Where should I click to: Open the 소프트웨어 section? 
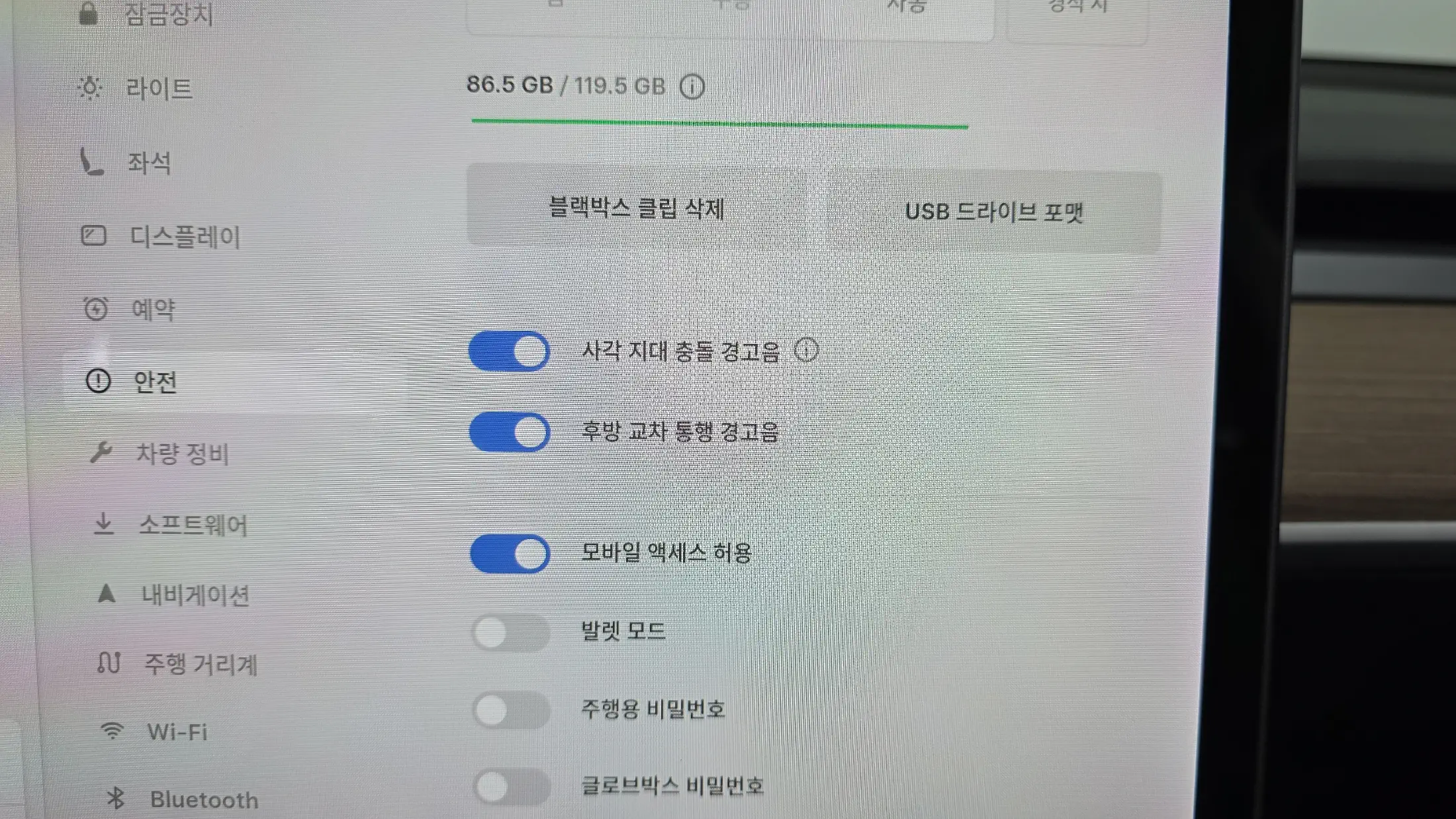pyautogui.click(x=191, y=525)
